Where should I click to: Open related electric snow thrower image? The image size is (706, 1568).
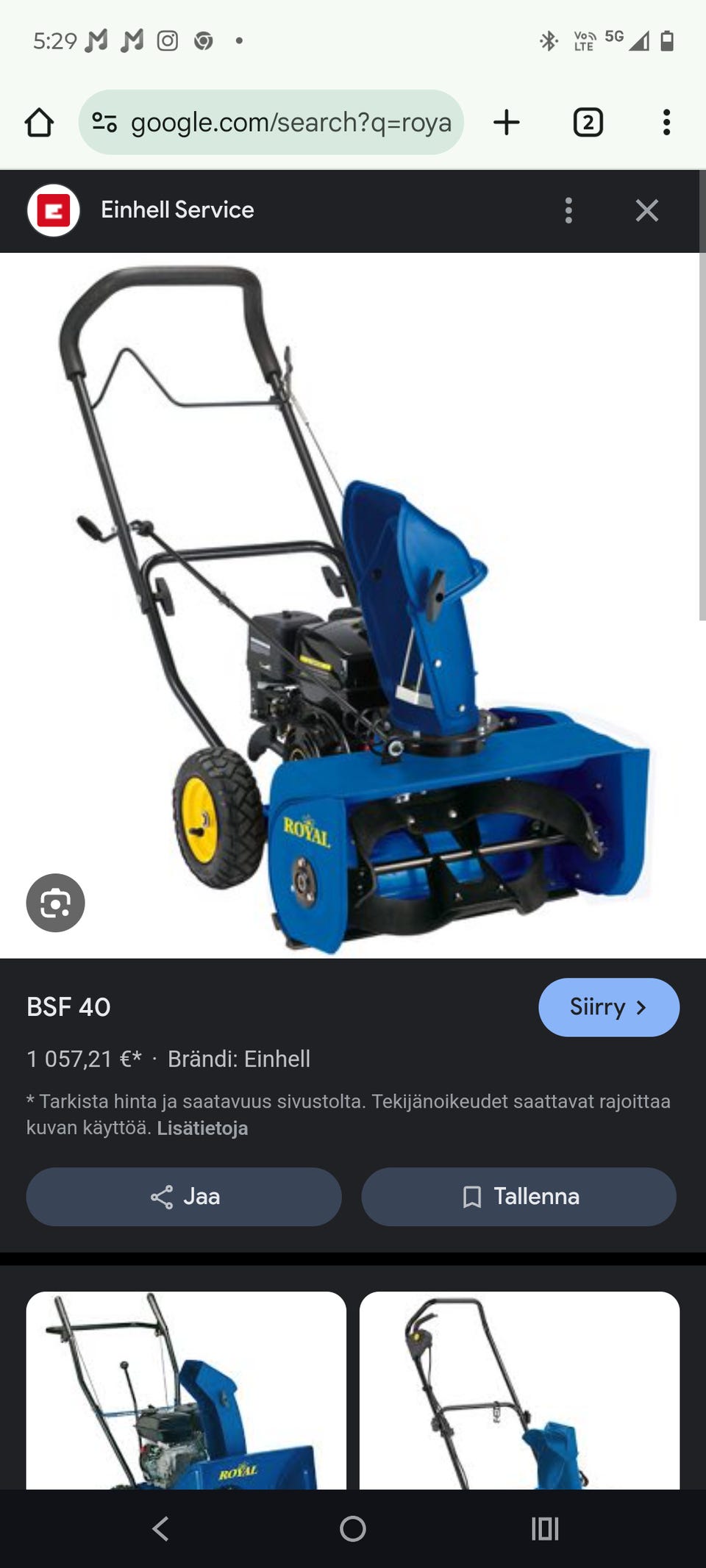pos(519,1390)
